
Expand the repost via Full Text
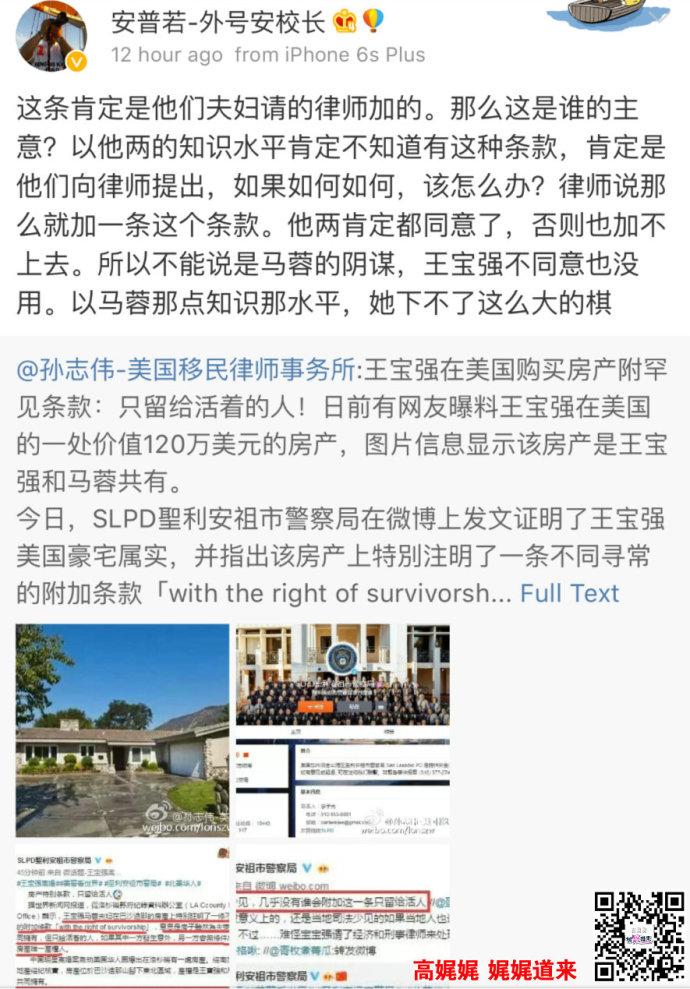(570, 592)
